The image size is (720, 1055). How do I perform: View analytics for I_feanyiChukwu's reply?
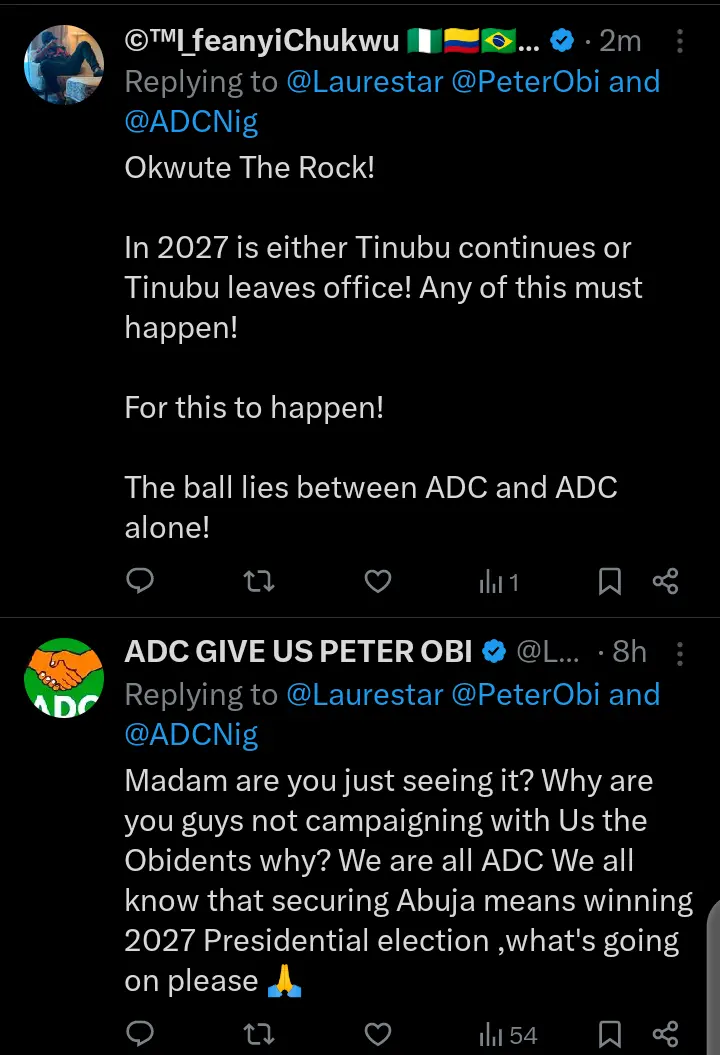(498, 581)
